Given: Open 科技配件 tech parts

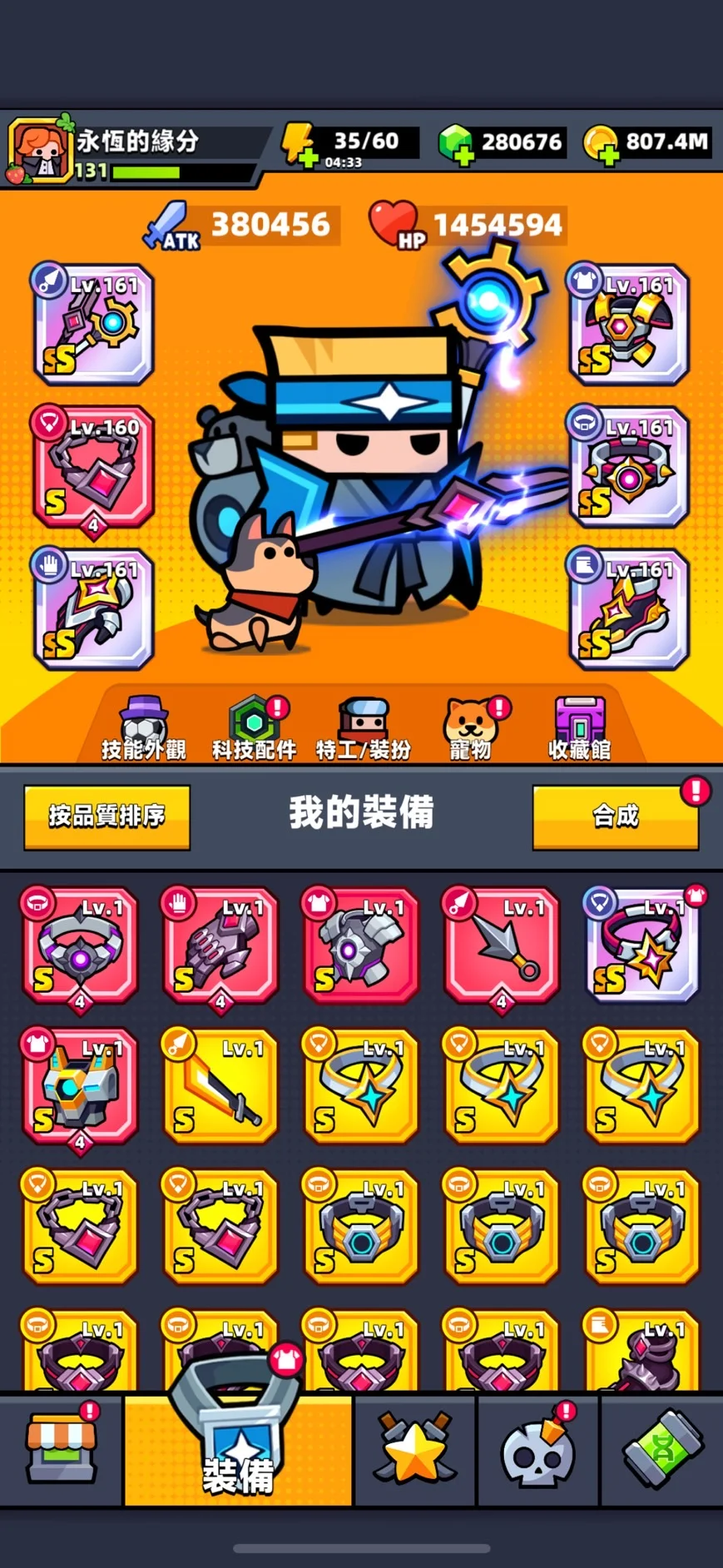Looking at the screenshot, I should pos(254,730).
